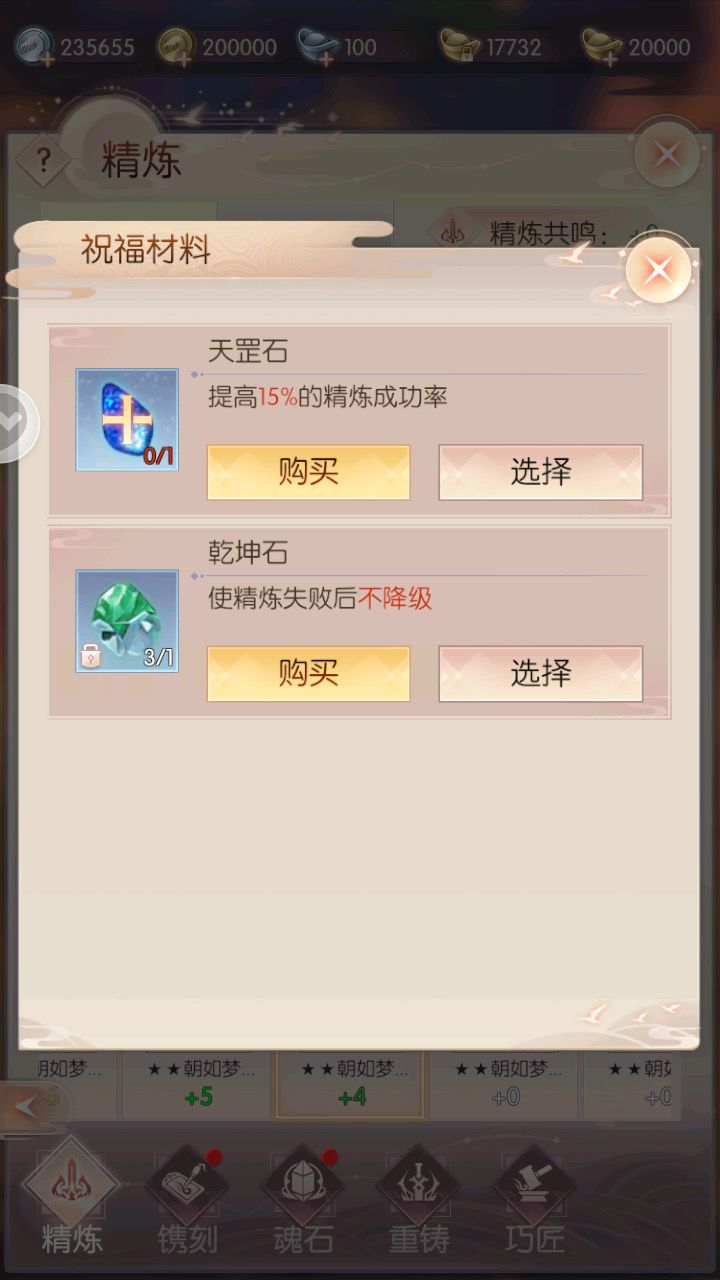The width and height of the screenshot is (720, 1280).
Task: Click 选择 to select the 天罡石
Action: (x=540, y=471)
